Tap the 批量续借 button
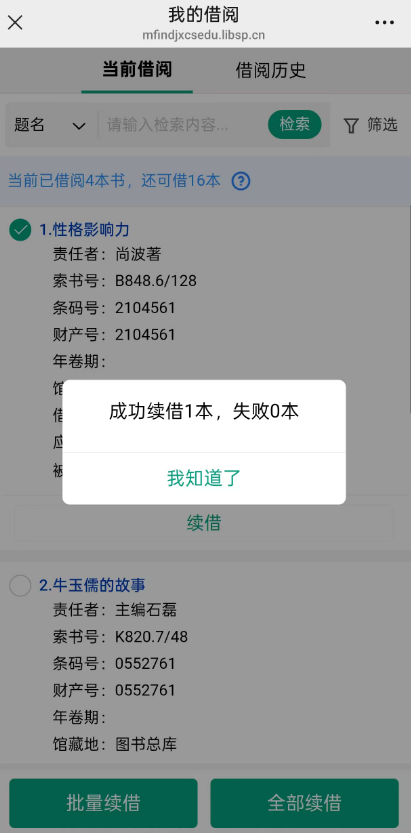This screenshot has width=411, height=833. pos(104,803)
